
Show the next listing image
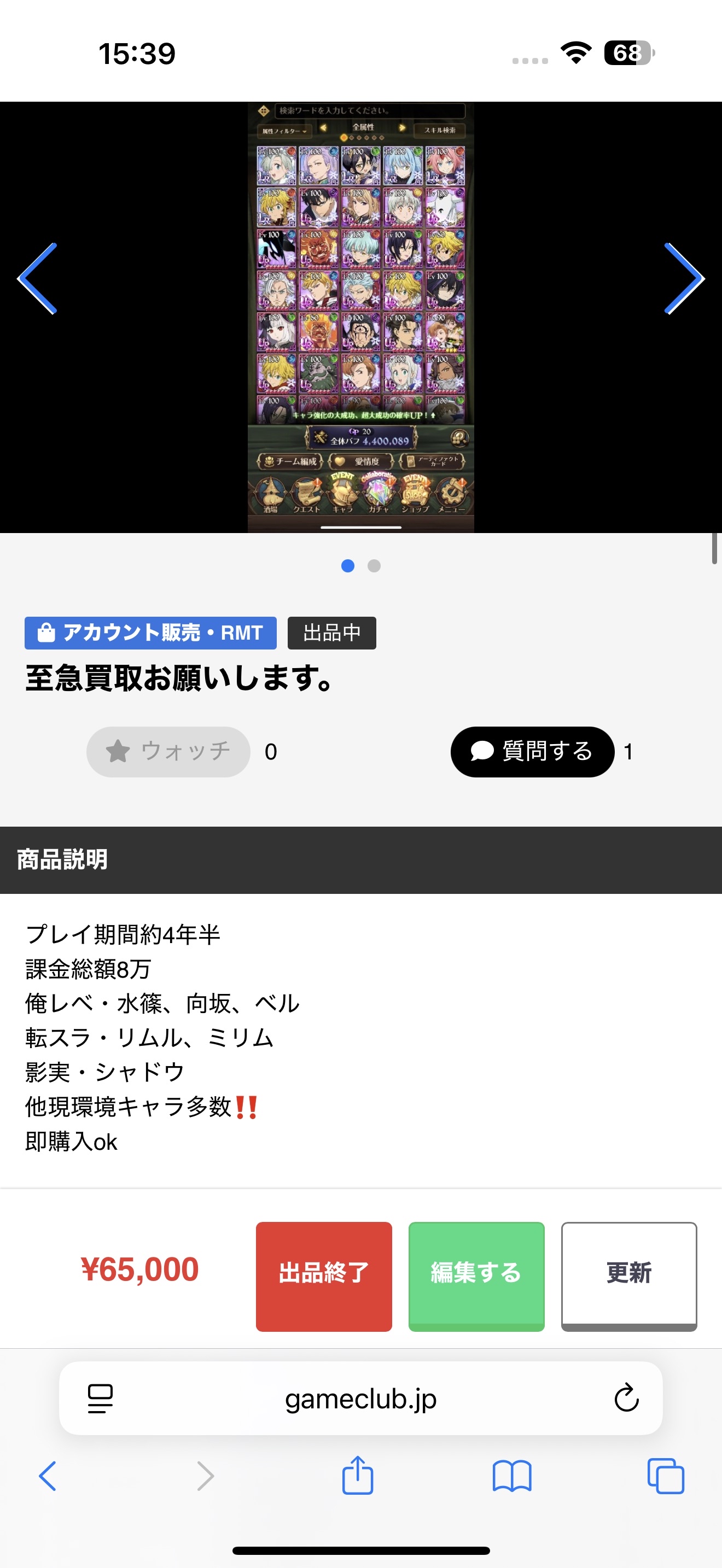(x=684, y=279)
